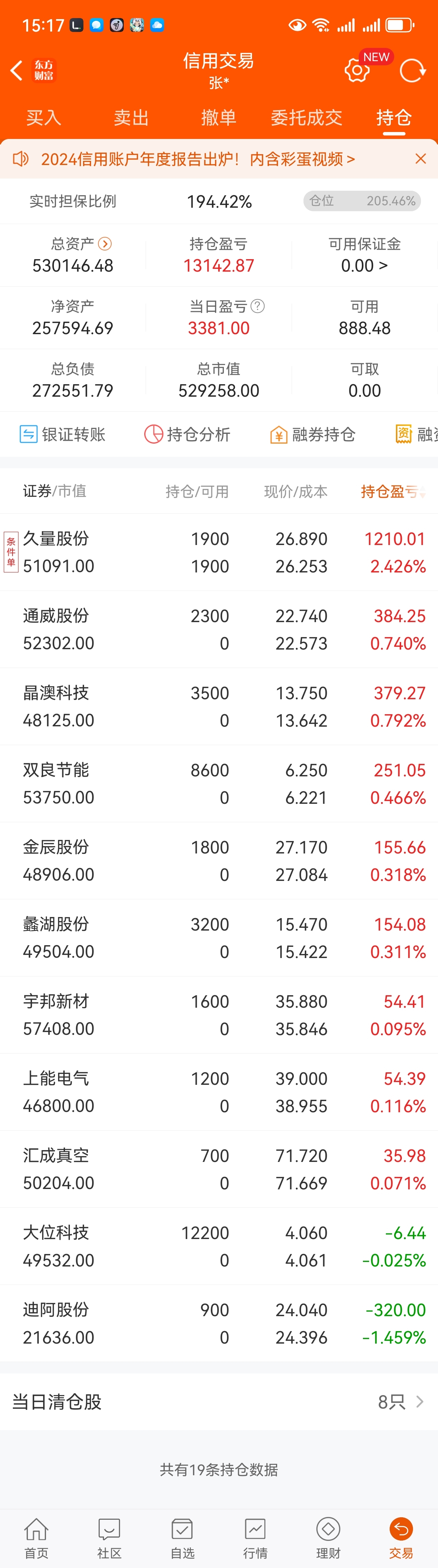Select the 委托成交 tab
The height and width of the screenshot is (1568, 438).
tap(306, 117)
